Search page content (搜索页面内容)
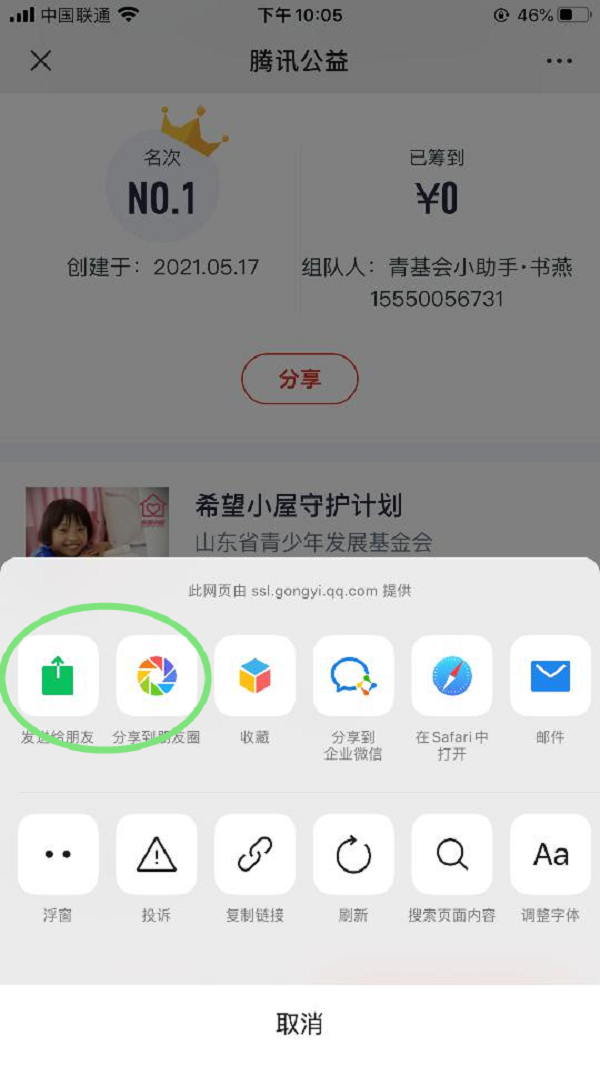 coord(452,854)
